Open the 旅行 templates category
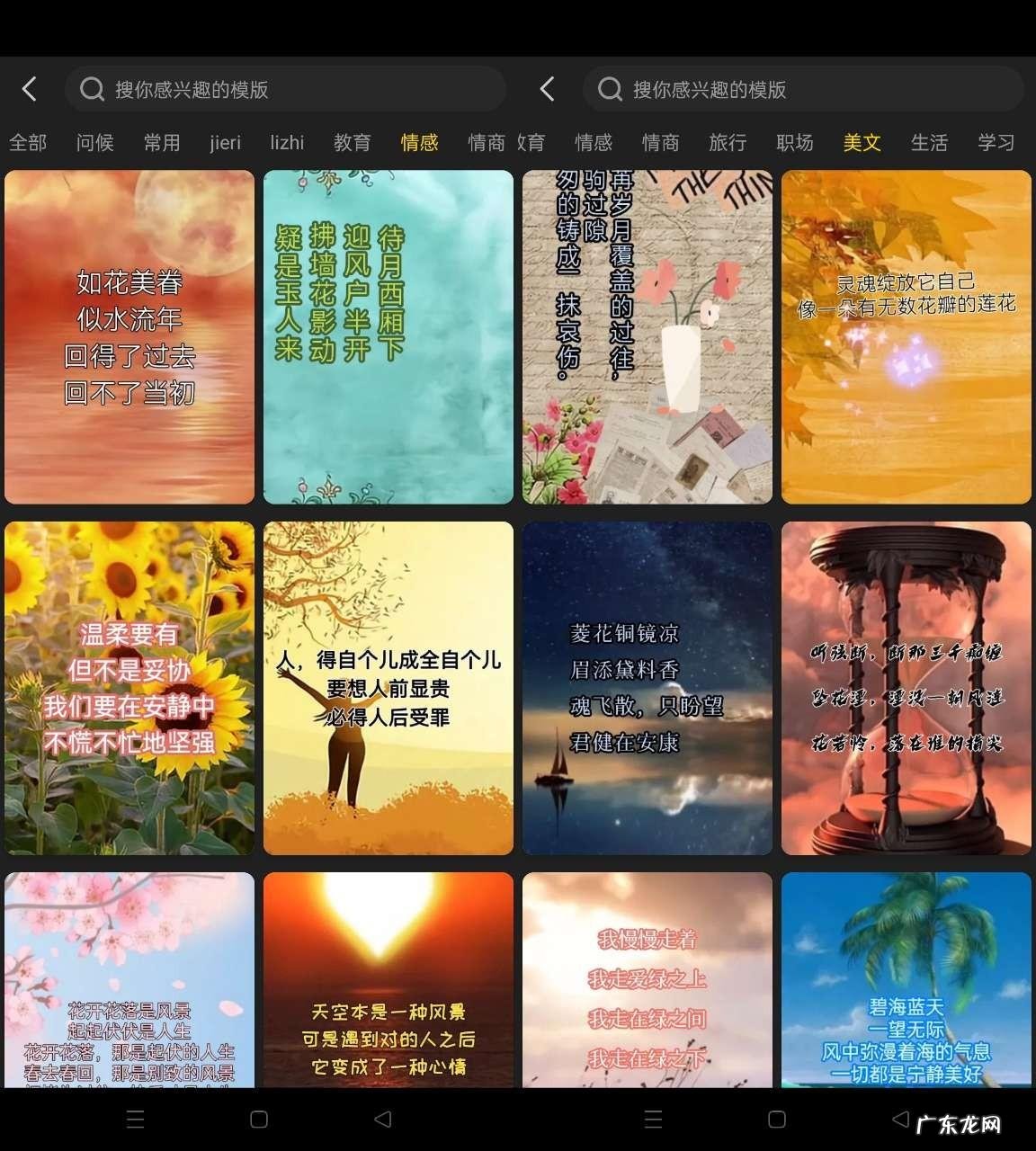 (727, 142)
